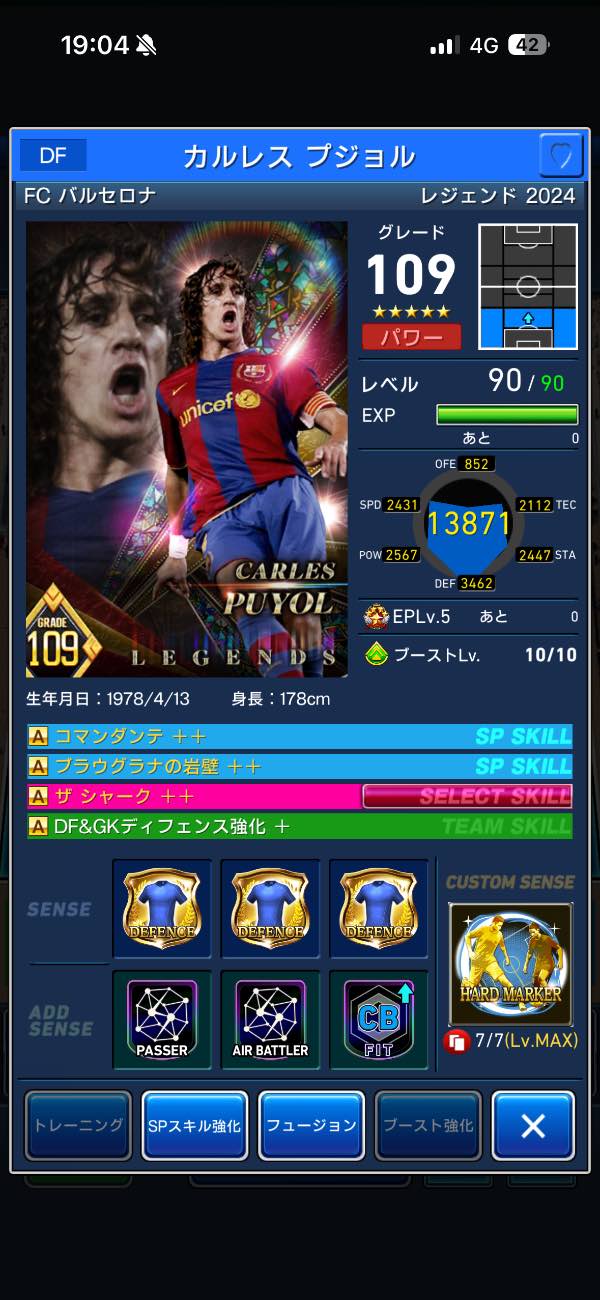This screenshot has height=1300, width=600.
Task: Tap the AIR BATTLER add sense slot
Action: [270, 1020]
